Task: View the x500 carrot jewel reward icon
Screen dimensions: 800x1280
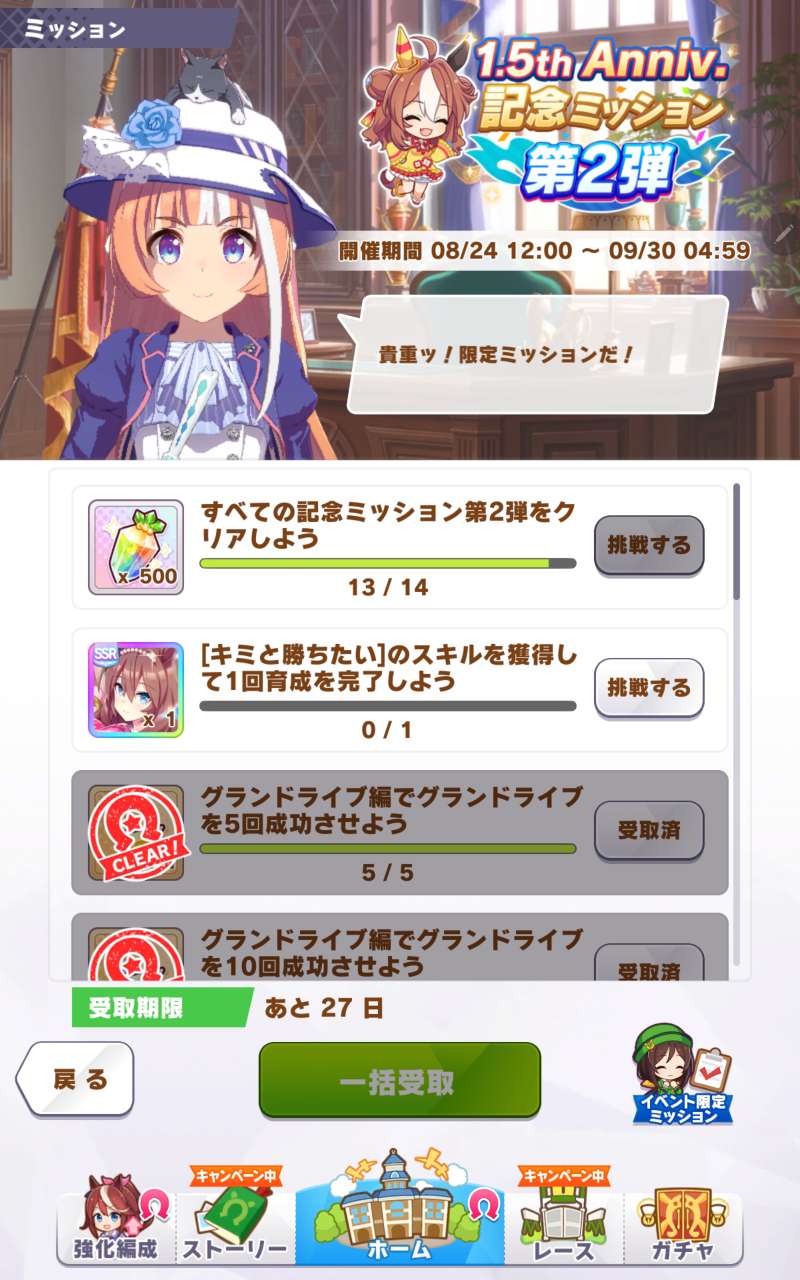Action: click(136, 547)
